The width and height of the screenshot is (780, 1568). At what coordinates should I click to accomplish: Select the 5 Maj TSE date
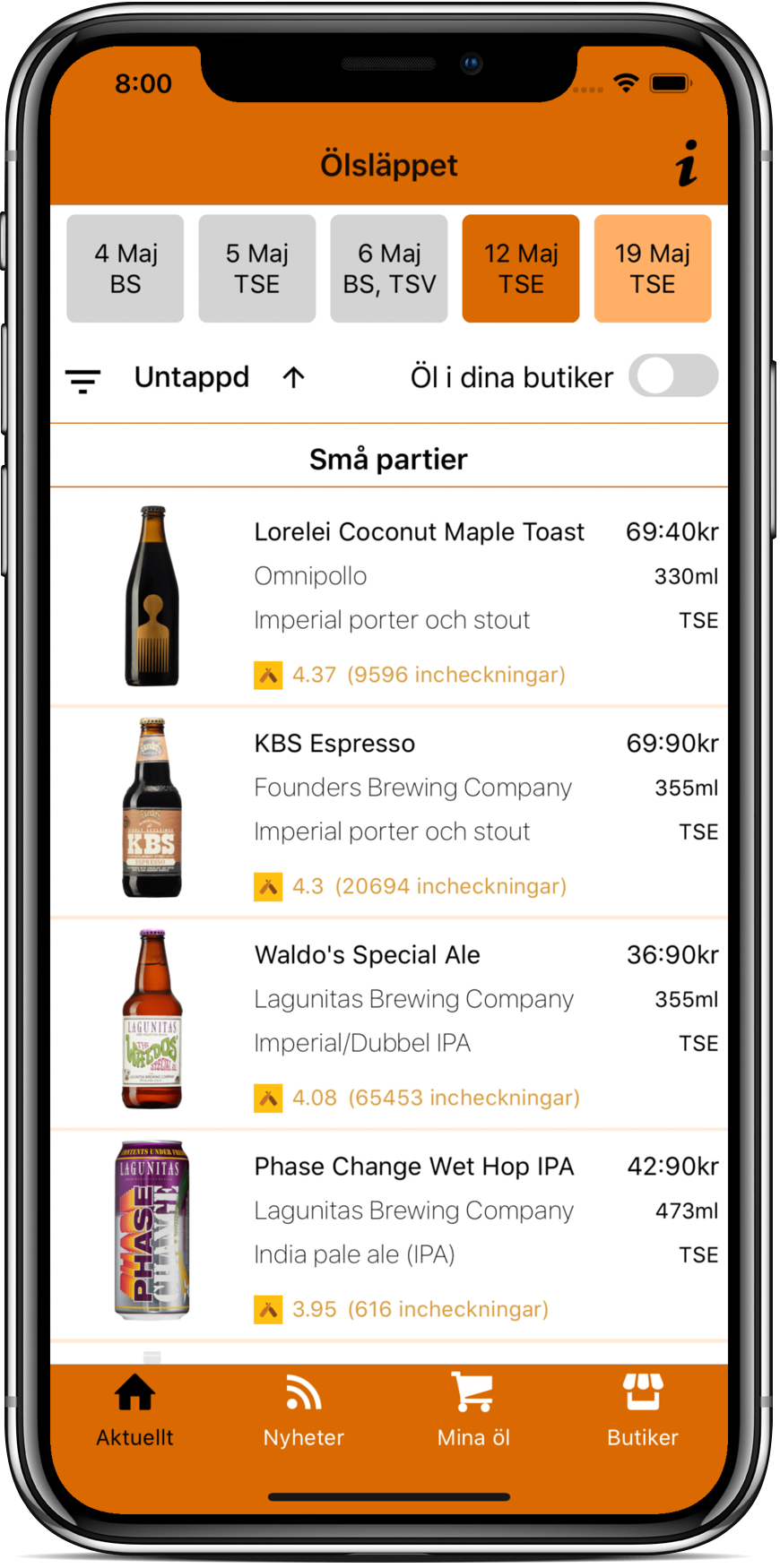point(257,269)
